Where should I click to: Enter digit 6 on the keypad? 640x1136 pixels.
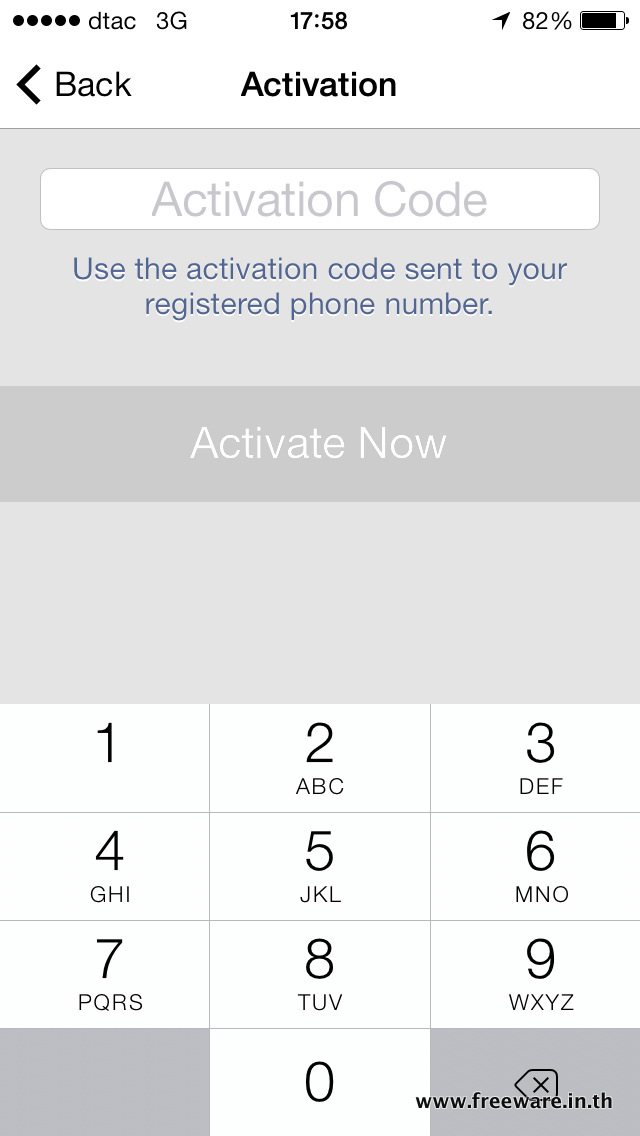[536, 866]
